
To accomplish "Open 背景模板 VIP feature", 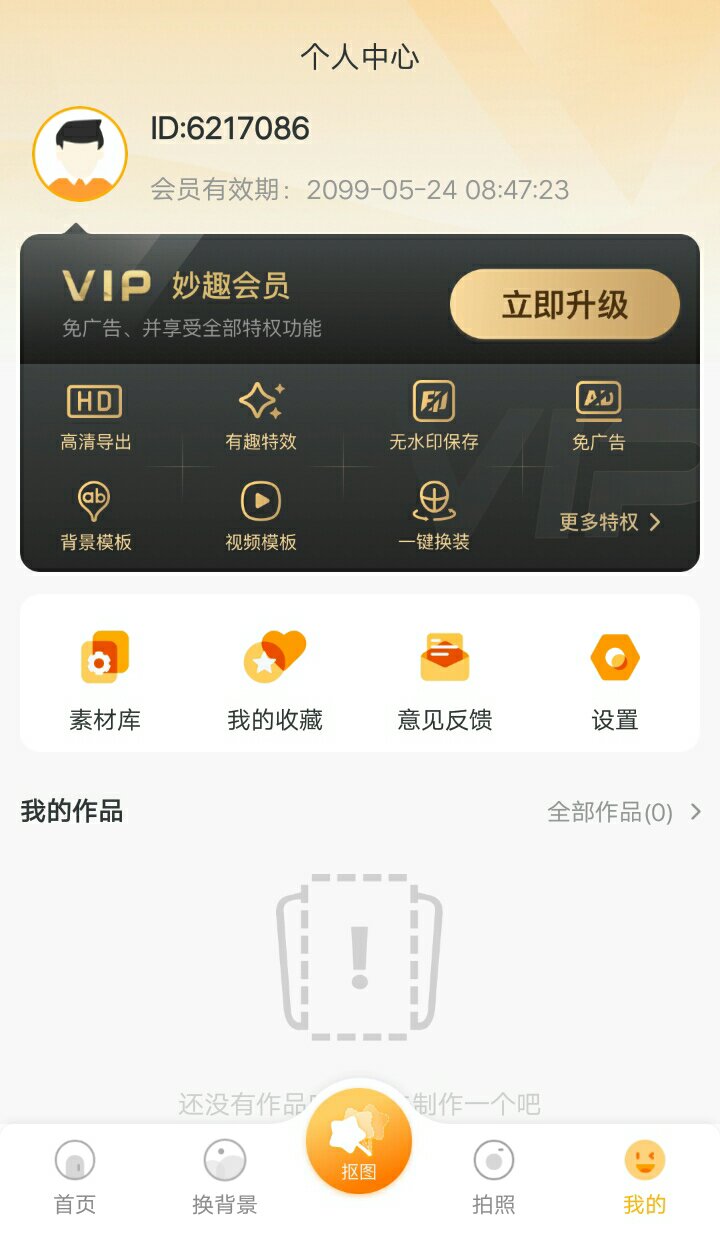I will tap(95, 517).
